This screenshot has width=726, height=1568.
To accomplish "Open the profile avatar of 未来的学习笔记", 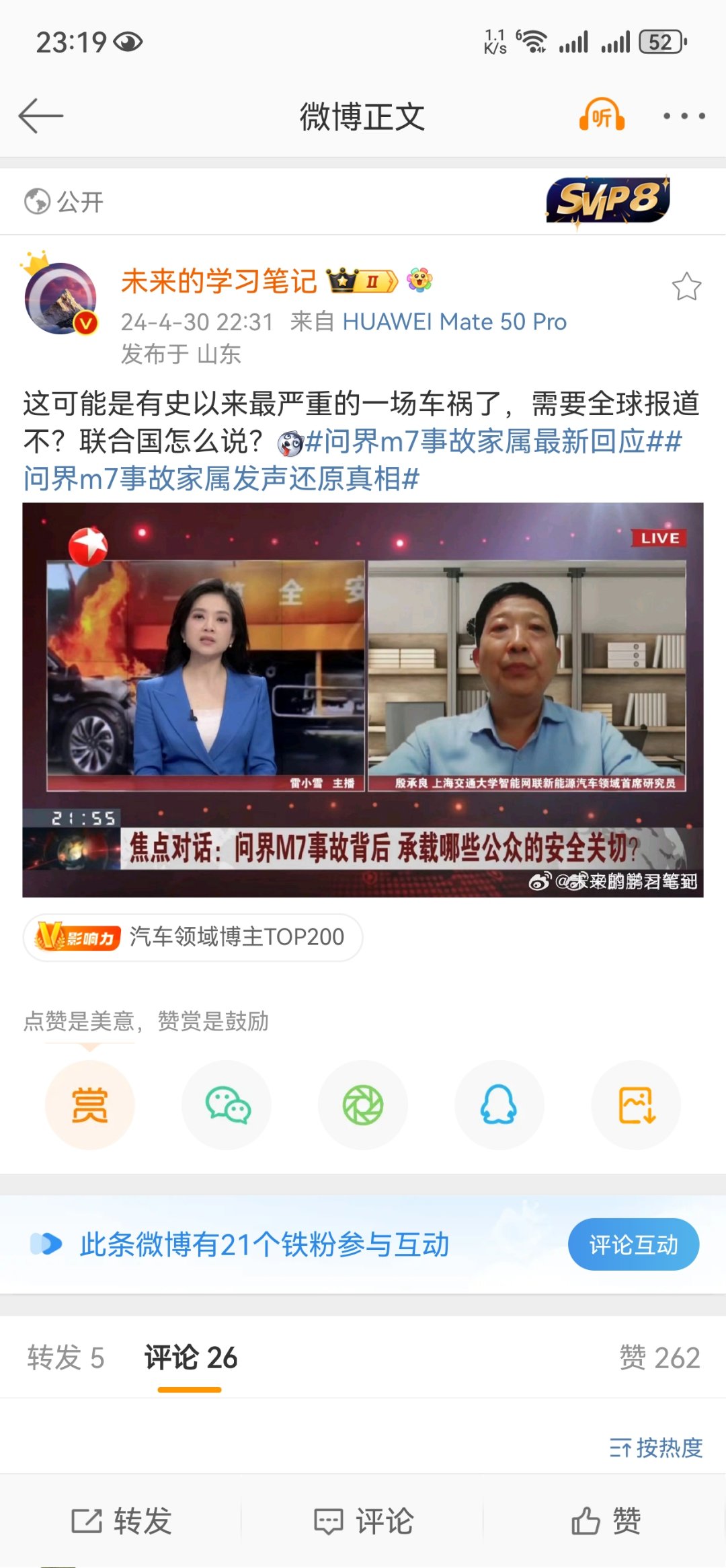I will 61,298.
